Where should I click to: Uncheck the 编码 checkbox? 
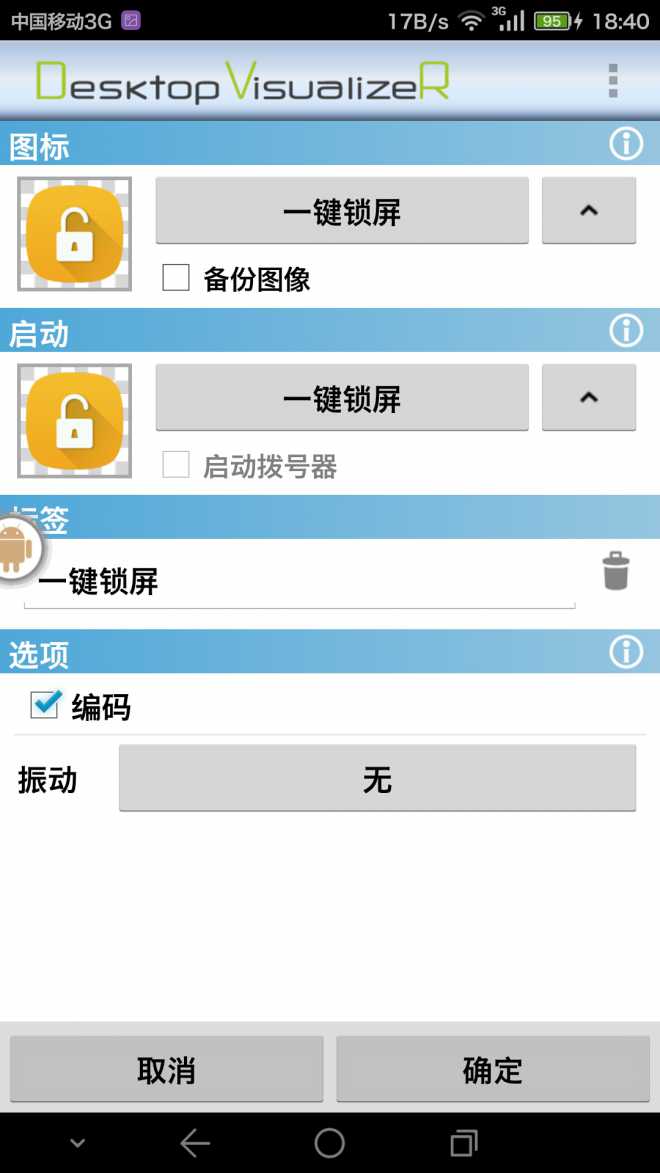(x=45, y=705)
